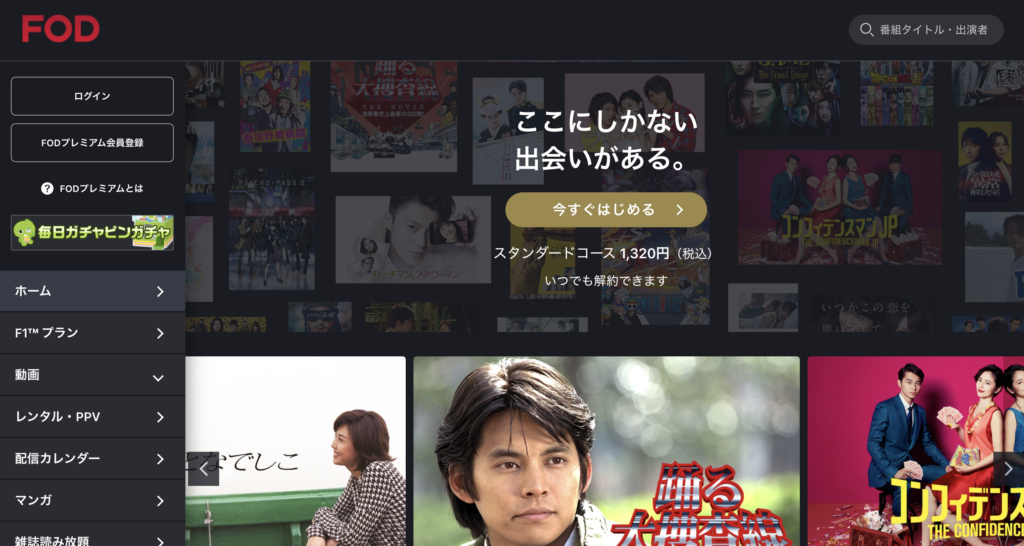Open レンタル・PPV in the side menu
Viewport: 1024px width, 546px height.
tap(92, 417)
